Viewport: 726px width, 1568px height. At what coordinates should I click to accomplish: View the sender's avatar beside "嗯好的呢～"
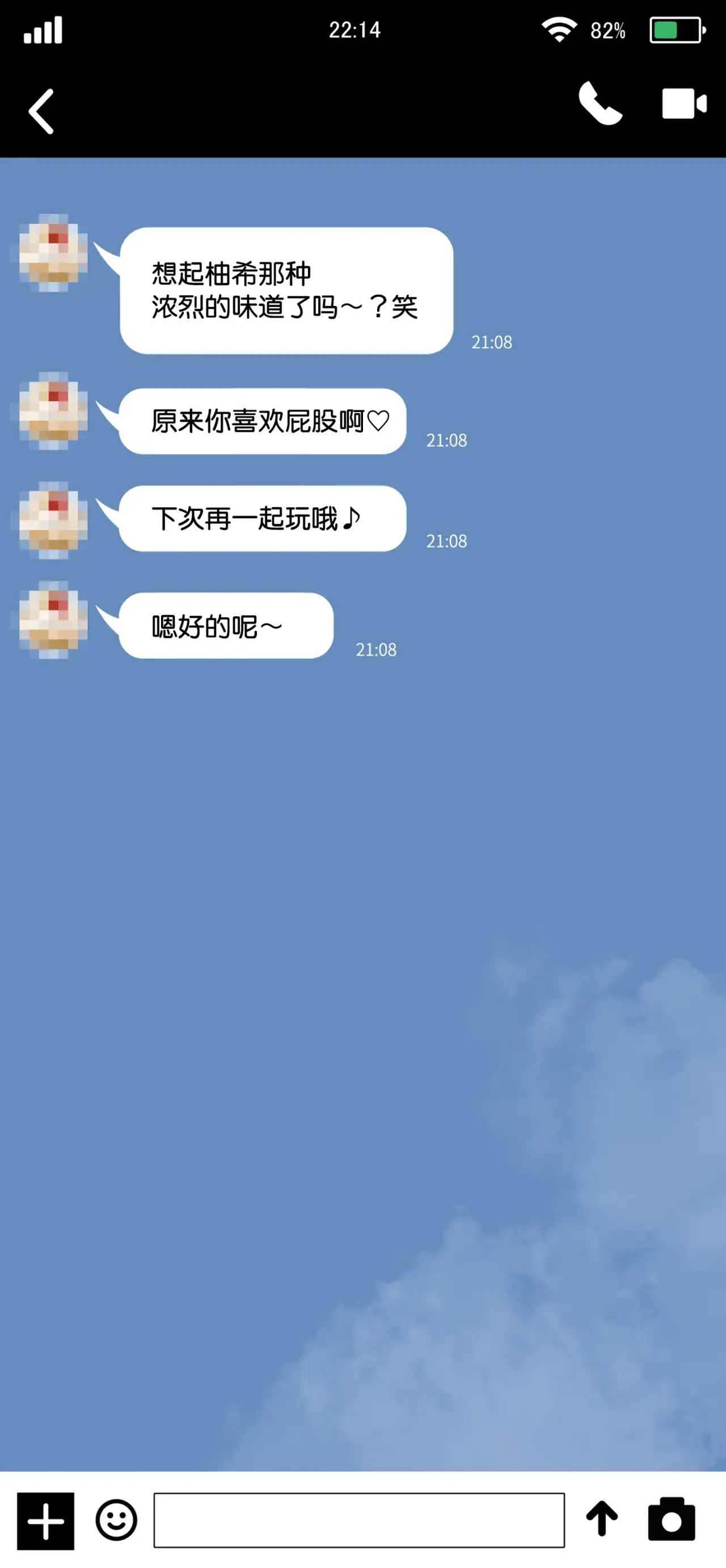[x=53, y=620]
